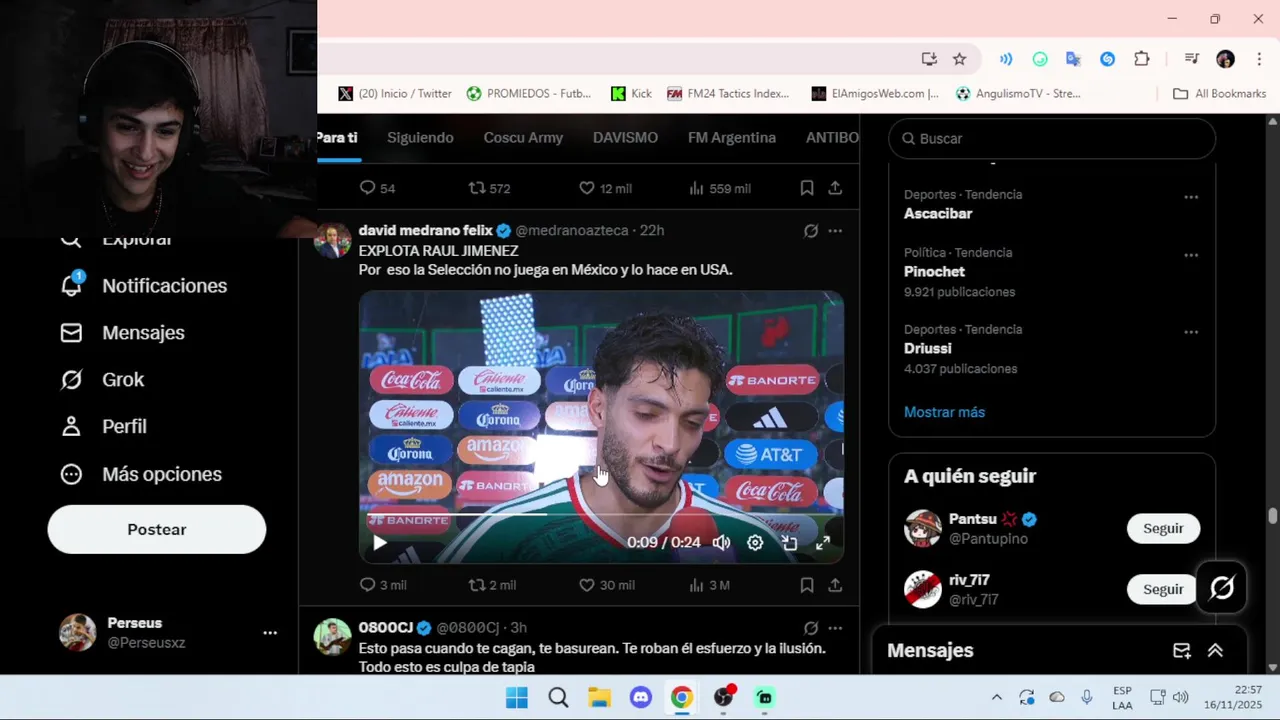Tap the Postear button

tap(157, 529)
